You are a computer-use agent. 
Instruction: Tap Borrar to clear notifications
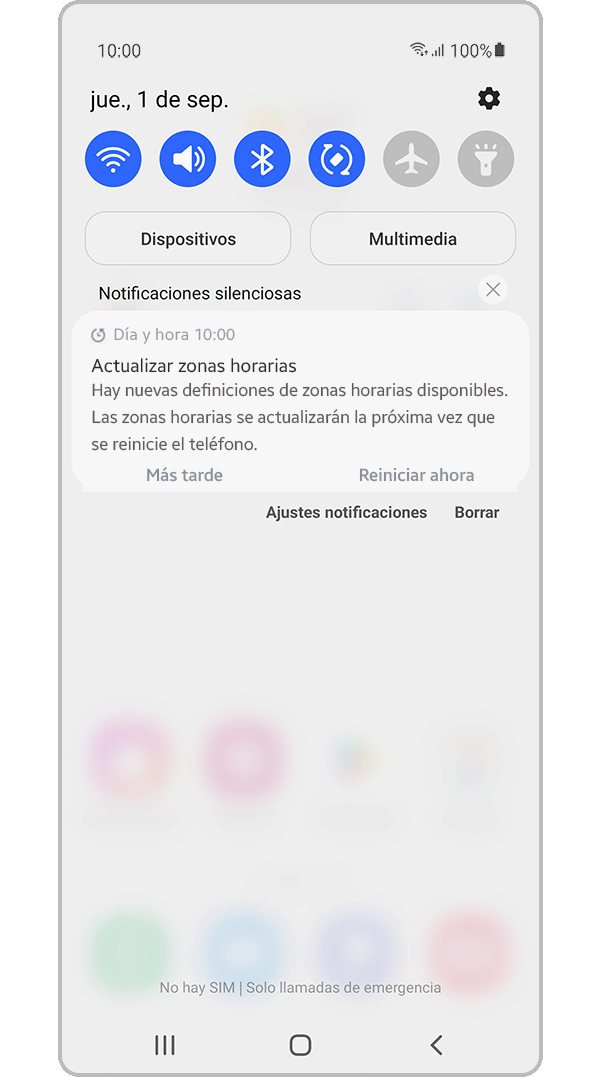click(x=477, y=512)
